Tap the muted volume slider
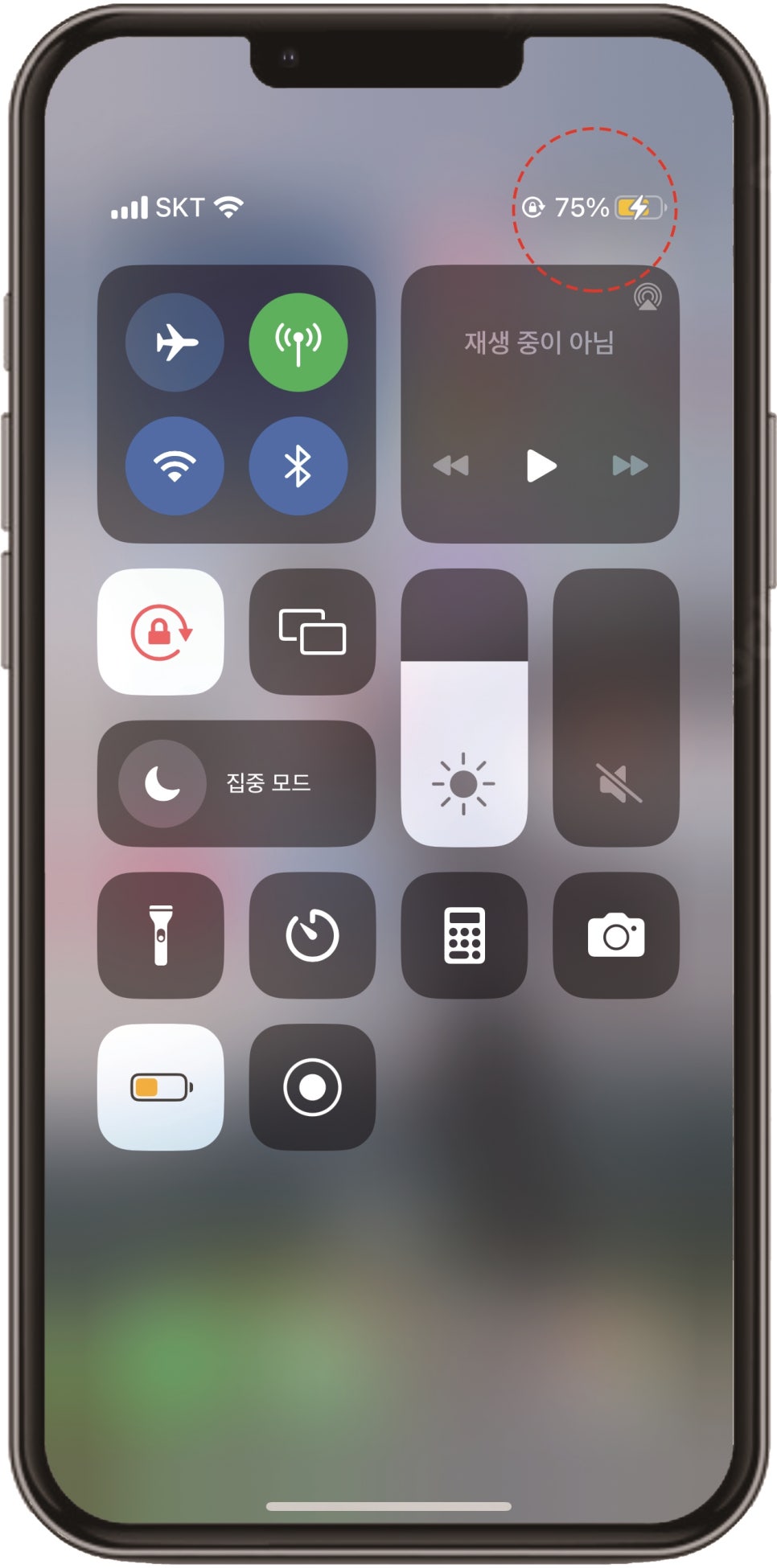The image size is (777, 1568). point(616,708)
